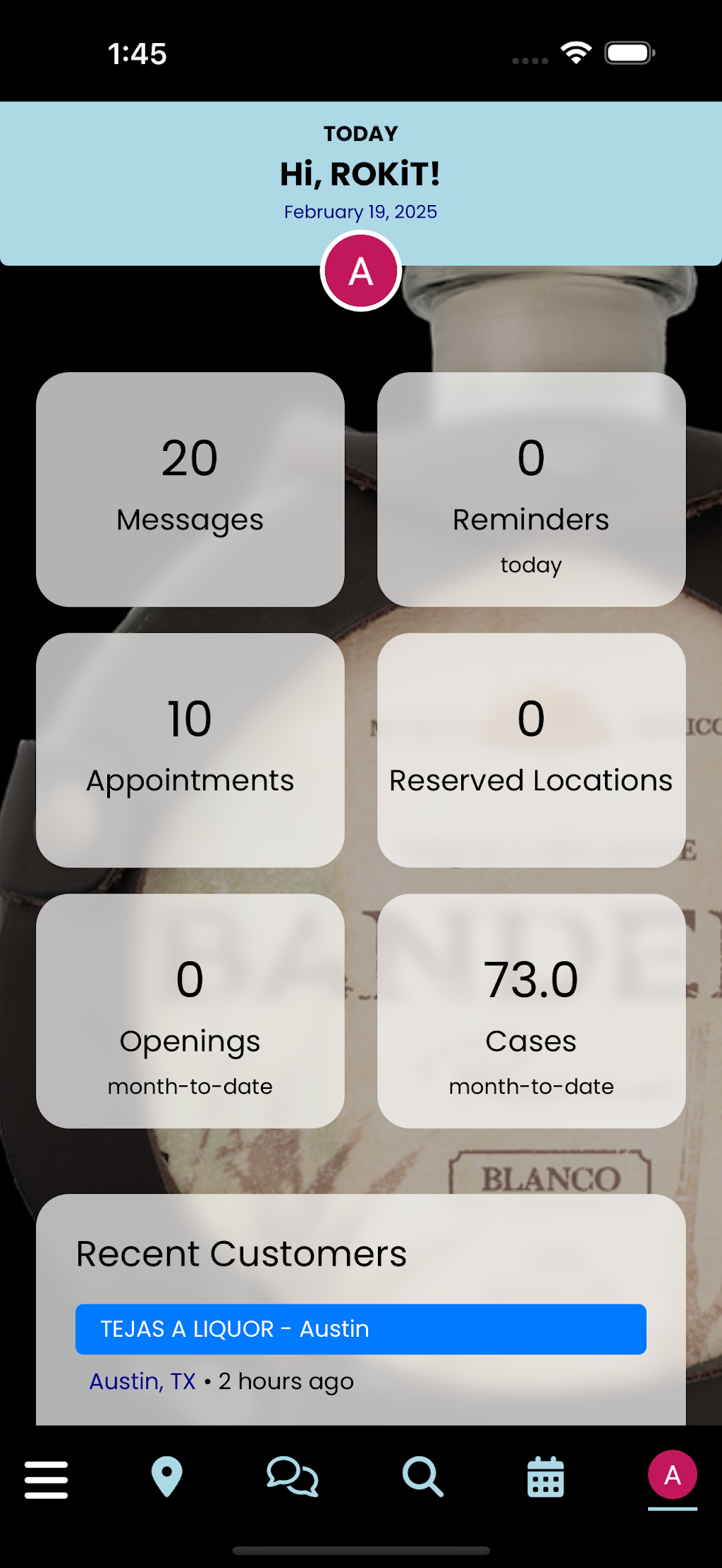Tap the large avatar under the date
The image size is (722, 1568).
(361, 271)
